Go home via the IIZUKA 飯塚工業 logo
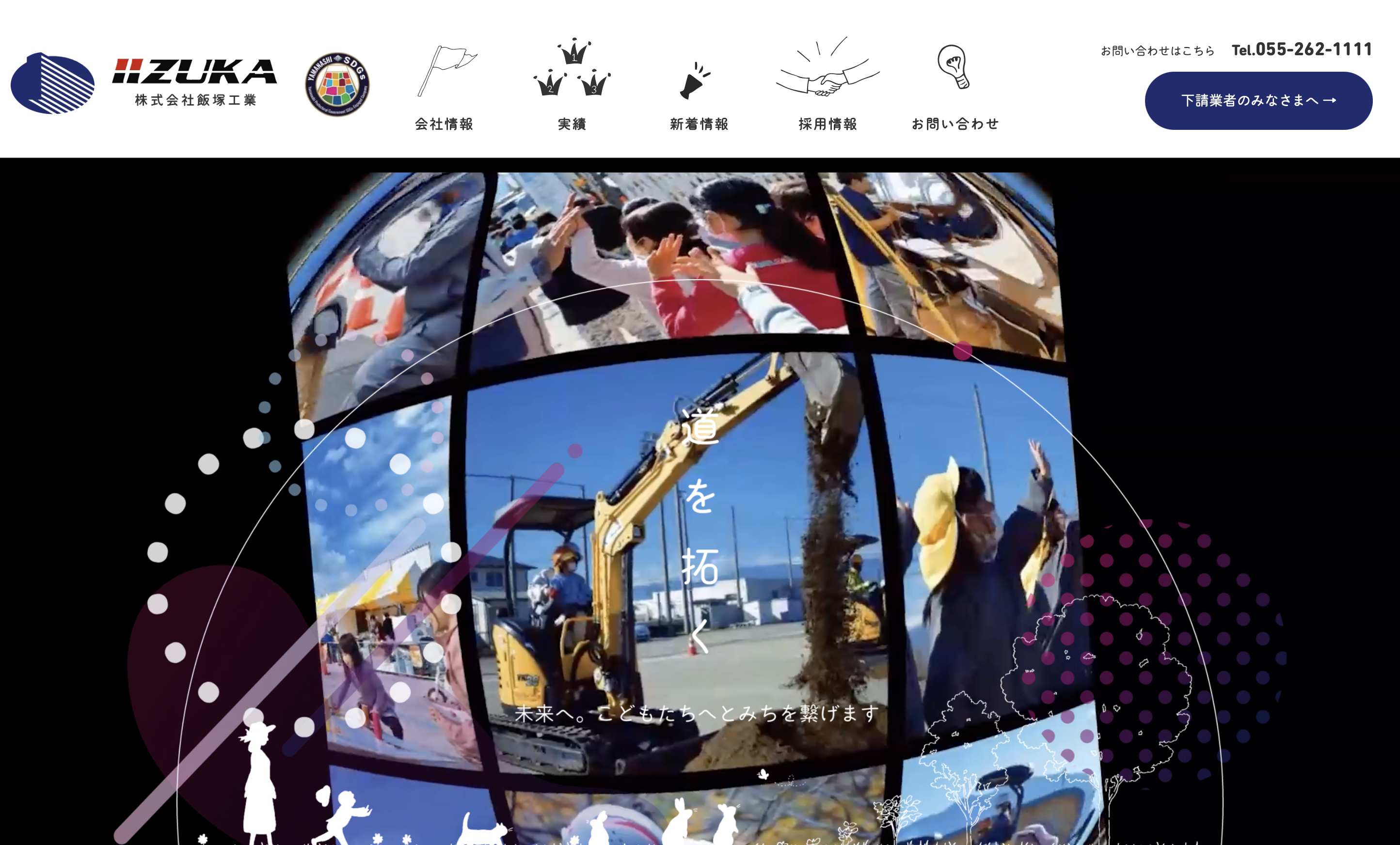 point(145,83)
